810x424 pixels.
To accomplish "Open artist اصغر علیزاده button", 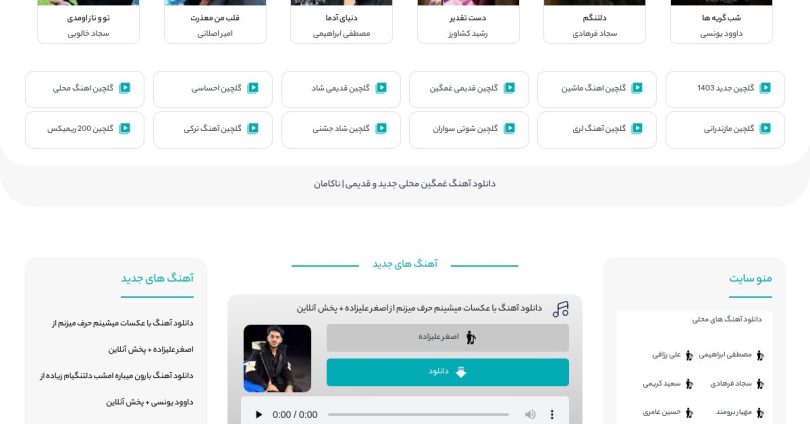I will pyautogui.click(x=447, y=338).
